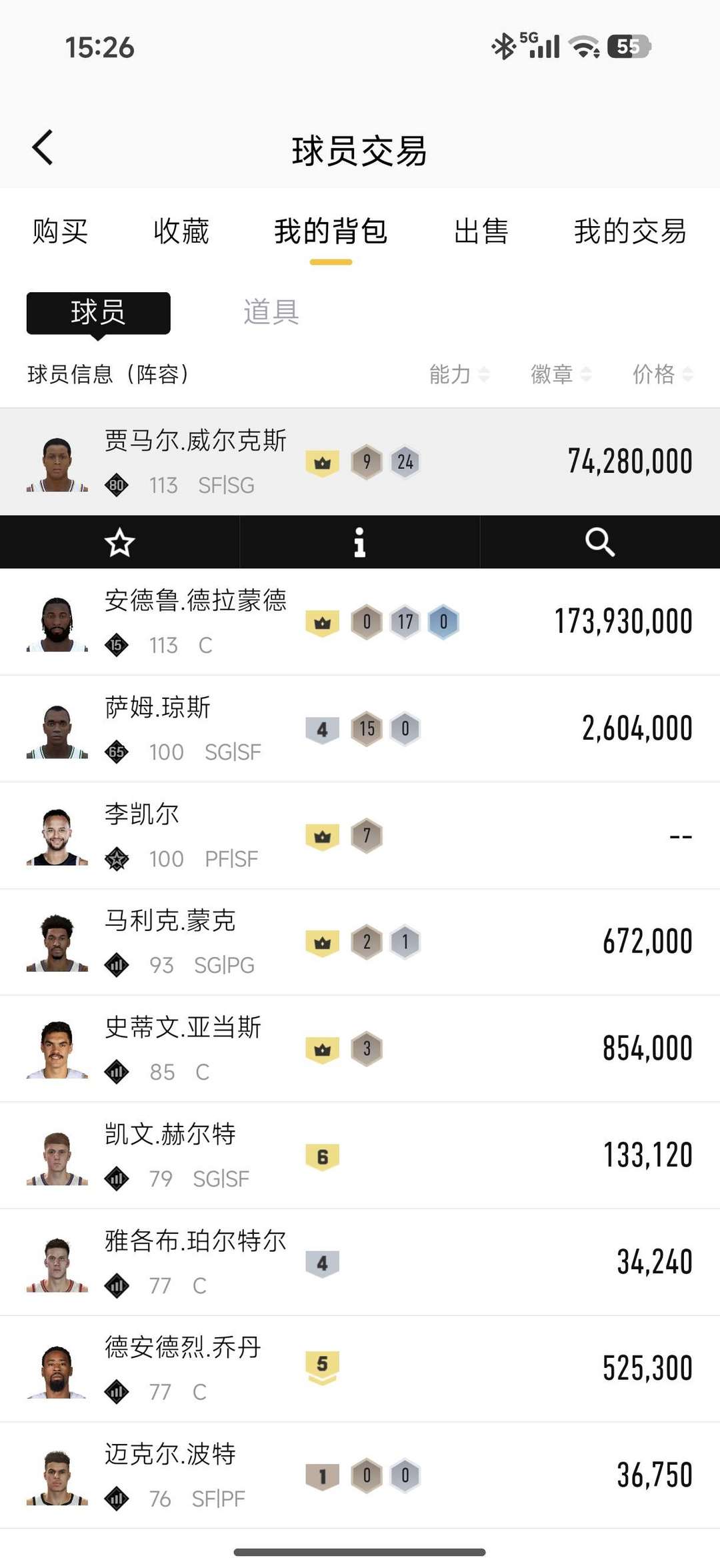This screenshot has width=720, height=1568.
Task: Select 马利克.蒙克 from the list
Action: pos(360,942)
